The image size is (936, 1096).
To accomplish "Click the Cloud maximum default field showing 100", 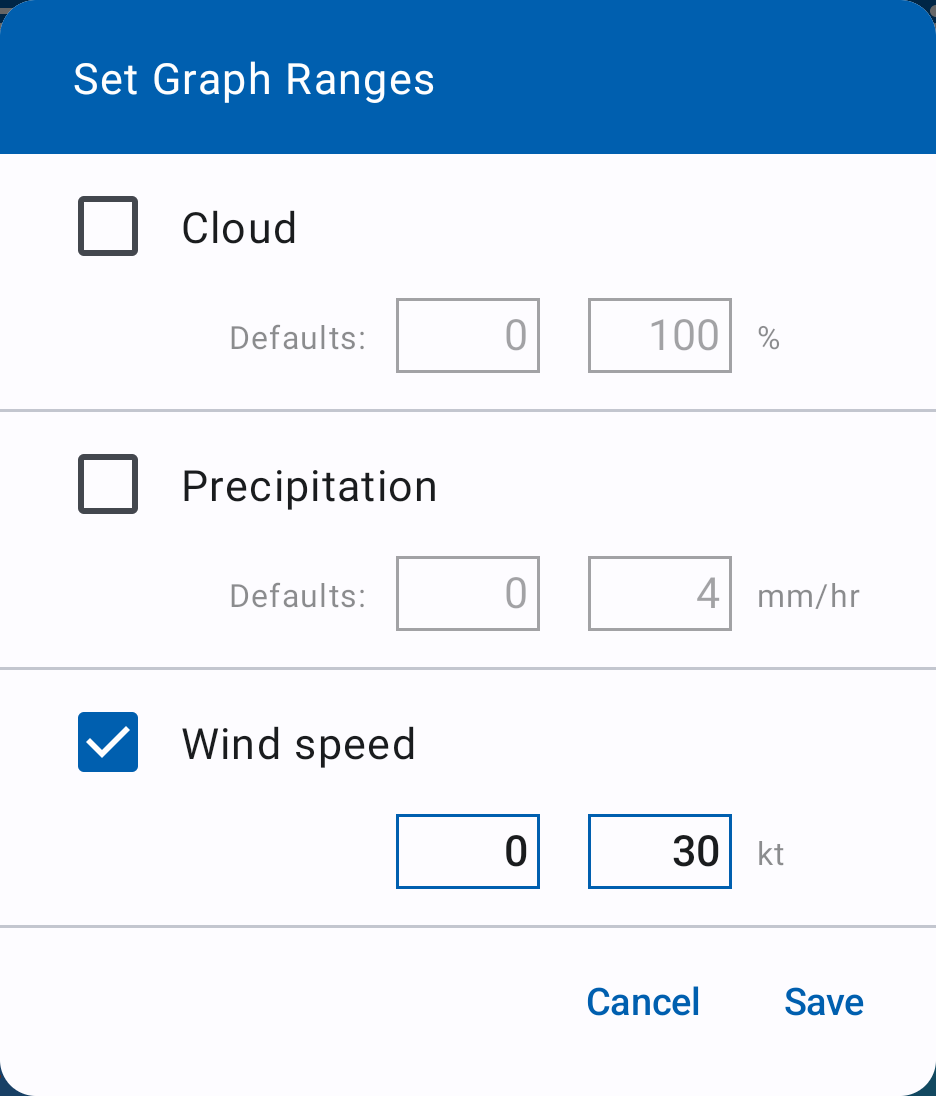I will click(x=659, y=335).
